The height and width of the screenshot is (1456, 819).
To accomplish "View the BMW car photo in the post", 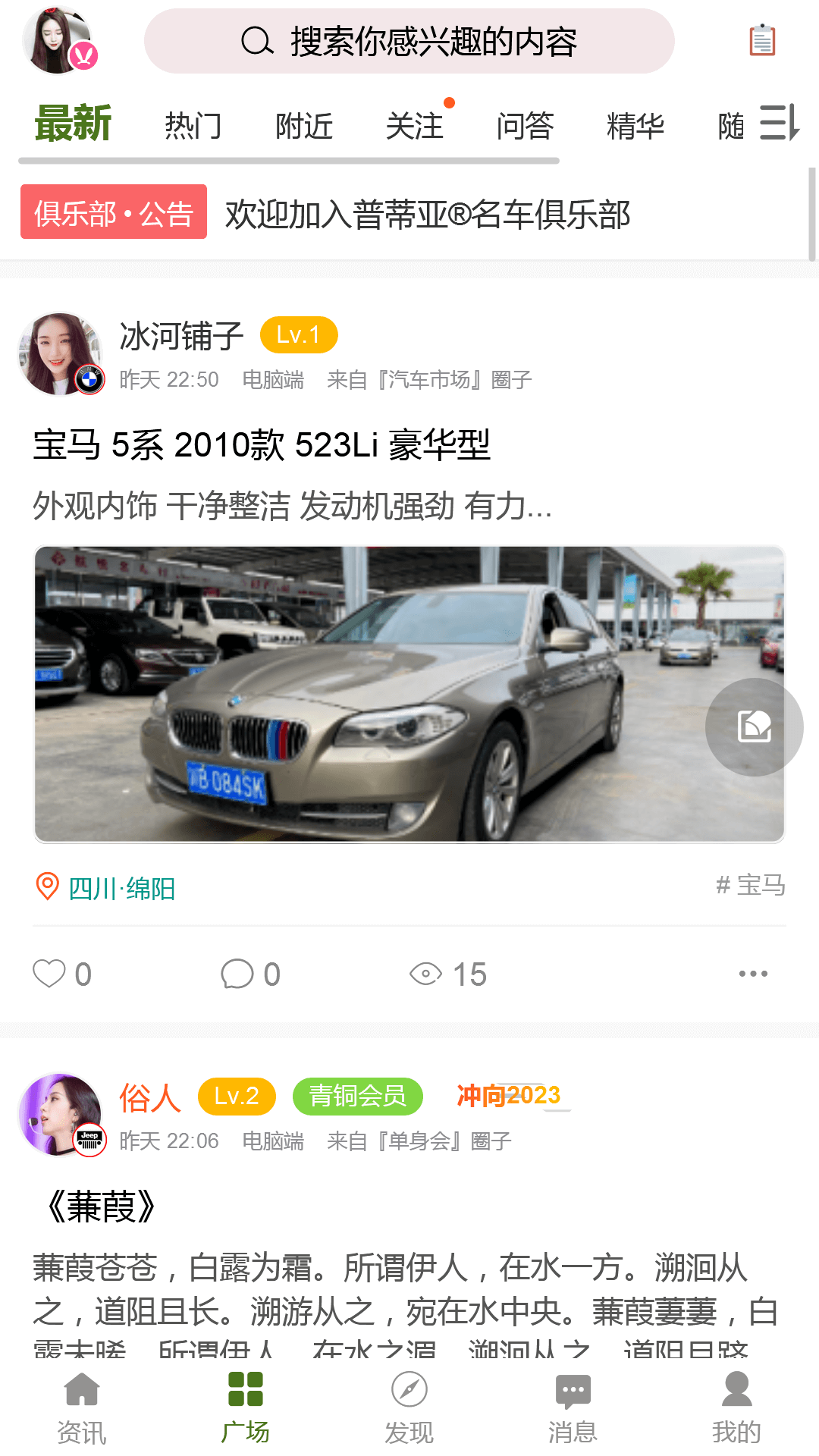I will click(364, 694).
